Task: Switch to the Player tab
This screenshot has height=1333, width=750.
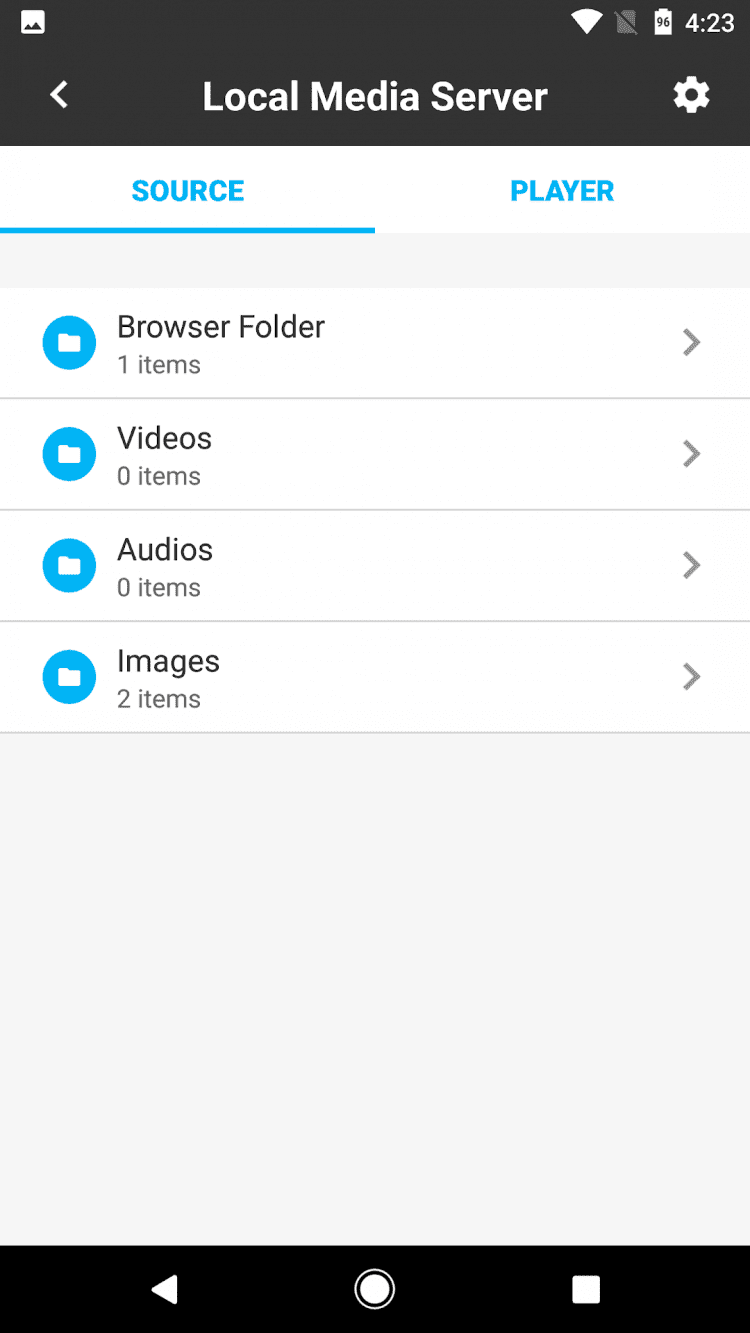Action: tap(562, 191)
